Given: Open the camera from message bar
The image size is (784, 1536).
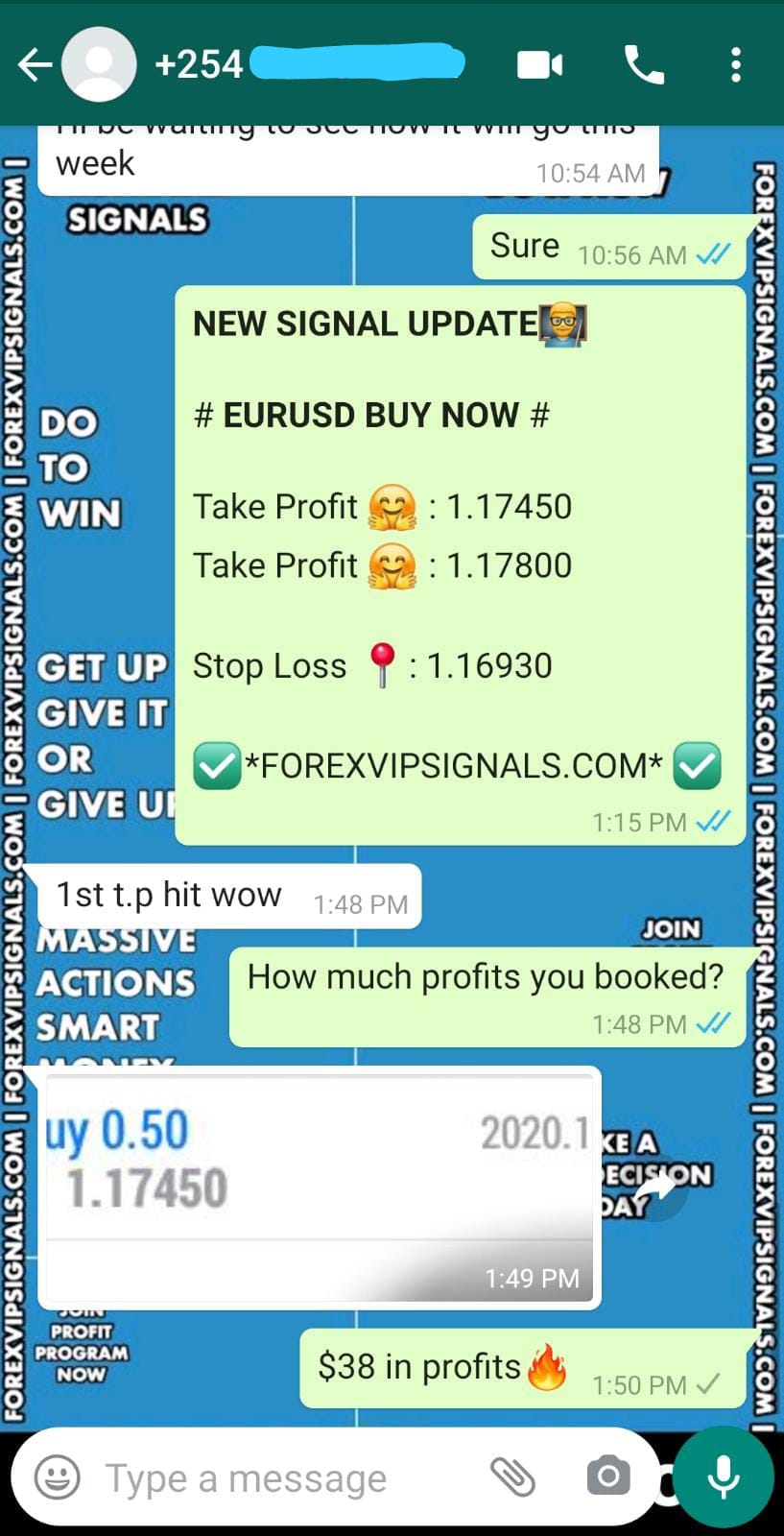Looking at the screenshot, I should [x=607, y=1476].
